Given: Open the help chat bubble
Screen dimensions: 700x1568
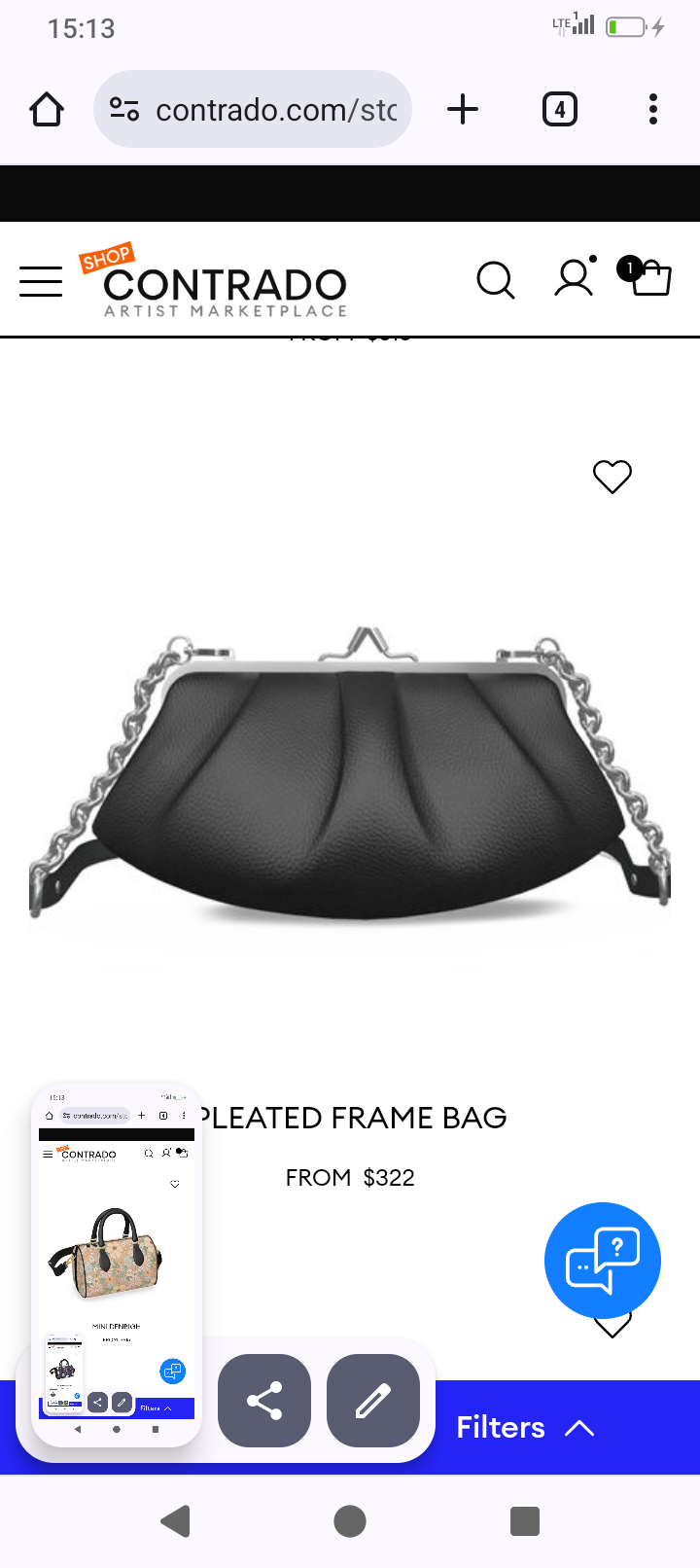Looking at the screenshot, I should click(603, 1261).
